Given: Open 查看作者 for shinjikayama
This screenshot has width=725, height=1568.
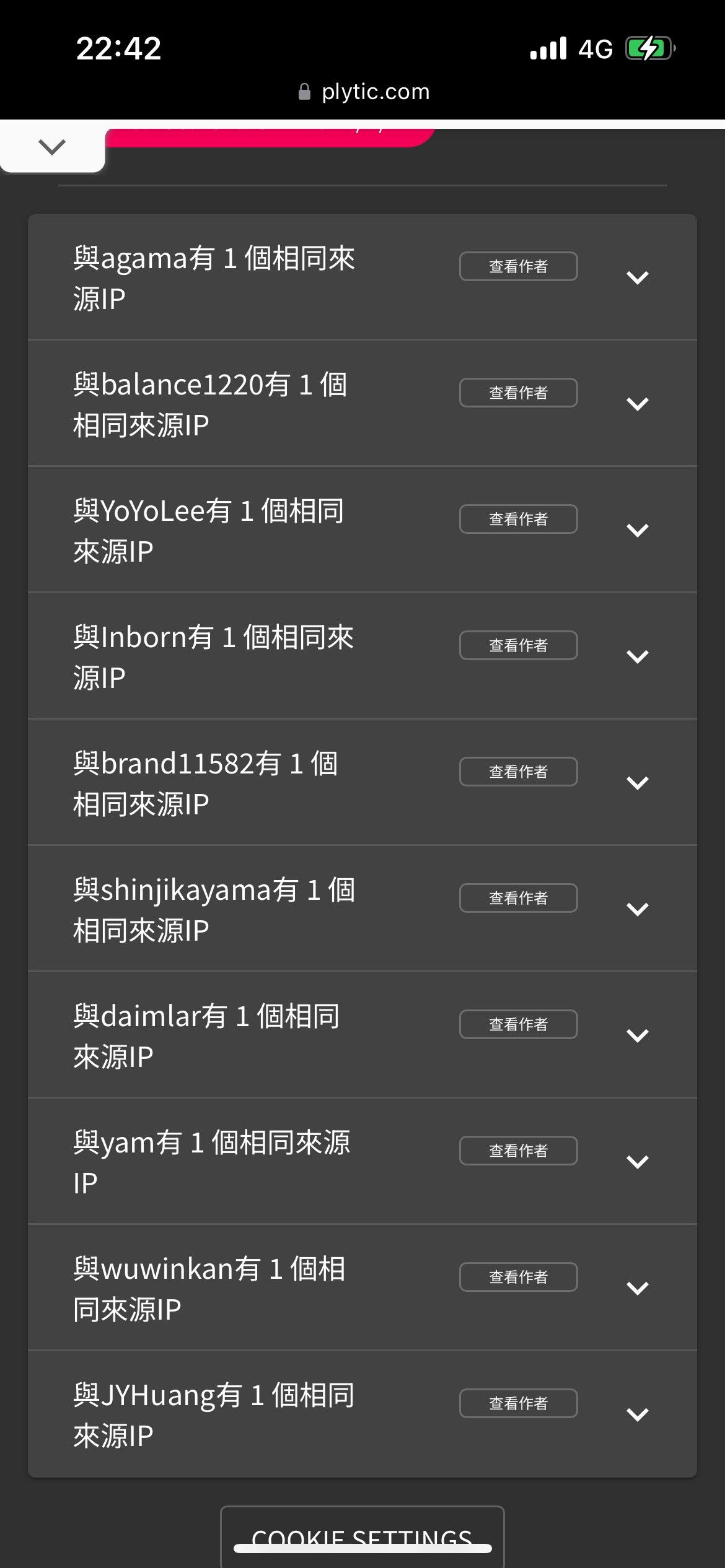Looking at the screenshot, I should (x=518, y=898).
